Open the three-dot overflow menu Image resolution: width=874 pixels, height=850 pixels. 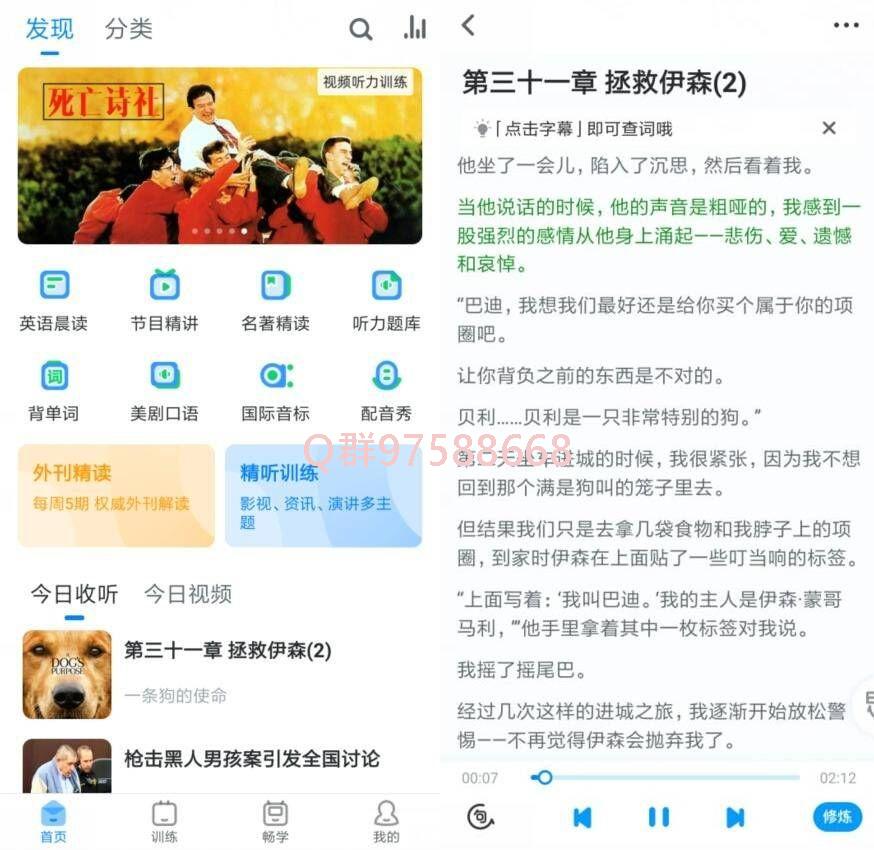(846, 26)
